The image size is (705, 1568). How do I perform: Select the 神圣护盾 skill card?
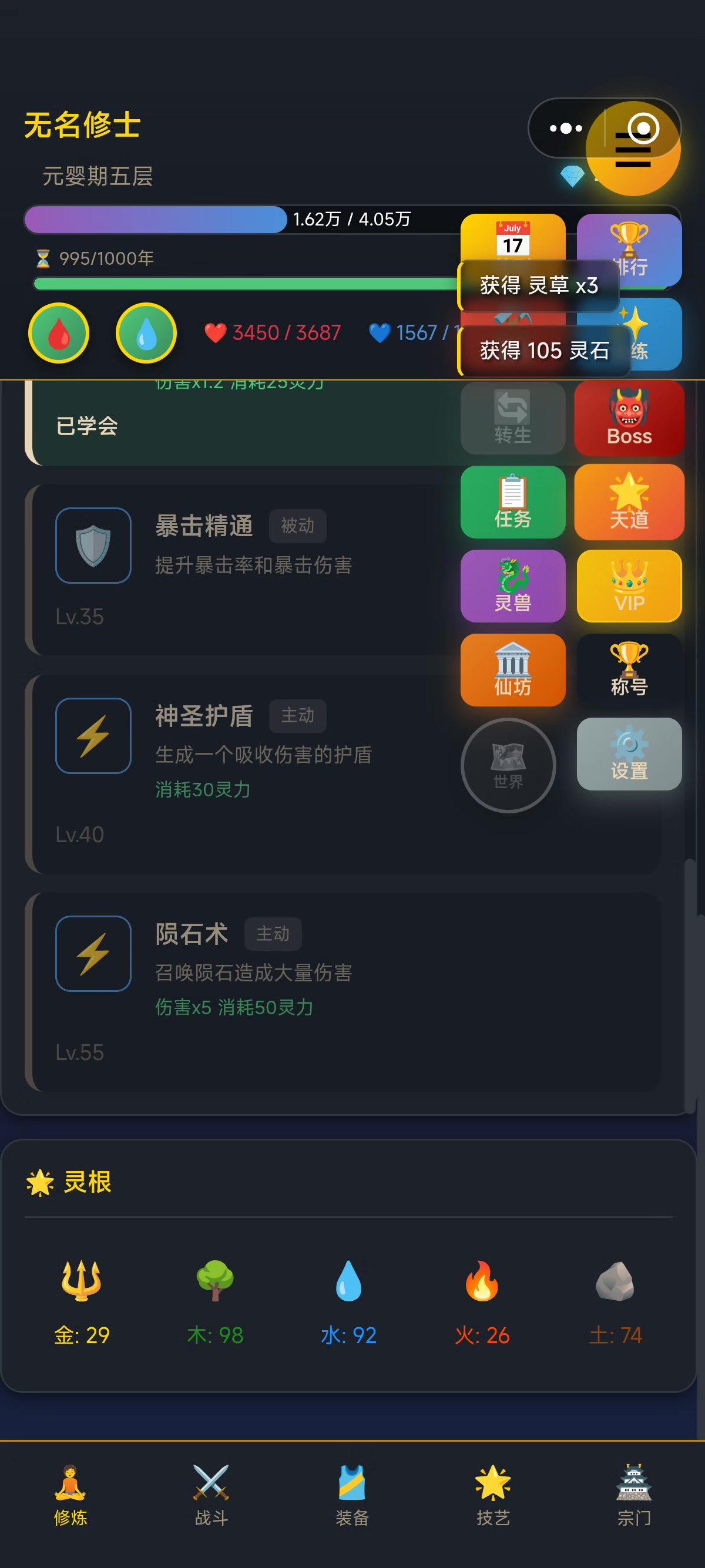(x=244, y=773)
